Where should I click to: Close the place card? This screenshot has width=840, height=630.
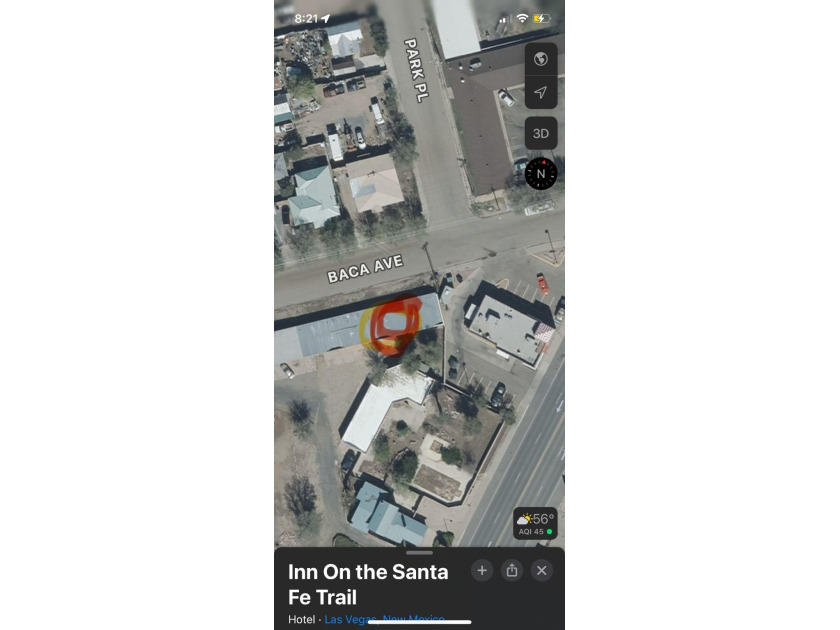click(541, 570)
